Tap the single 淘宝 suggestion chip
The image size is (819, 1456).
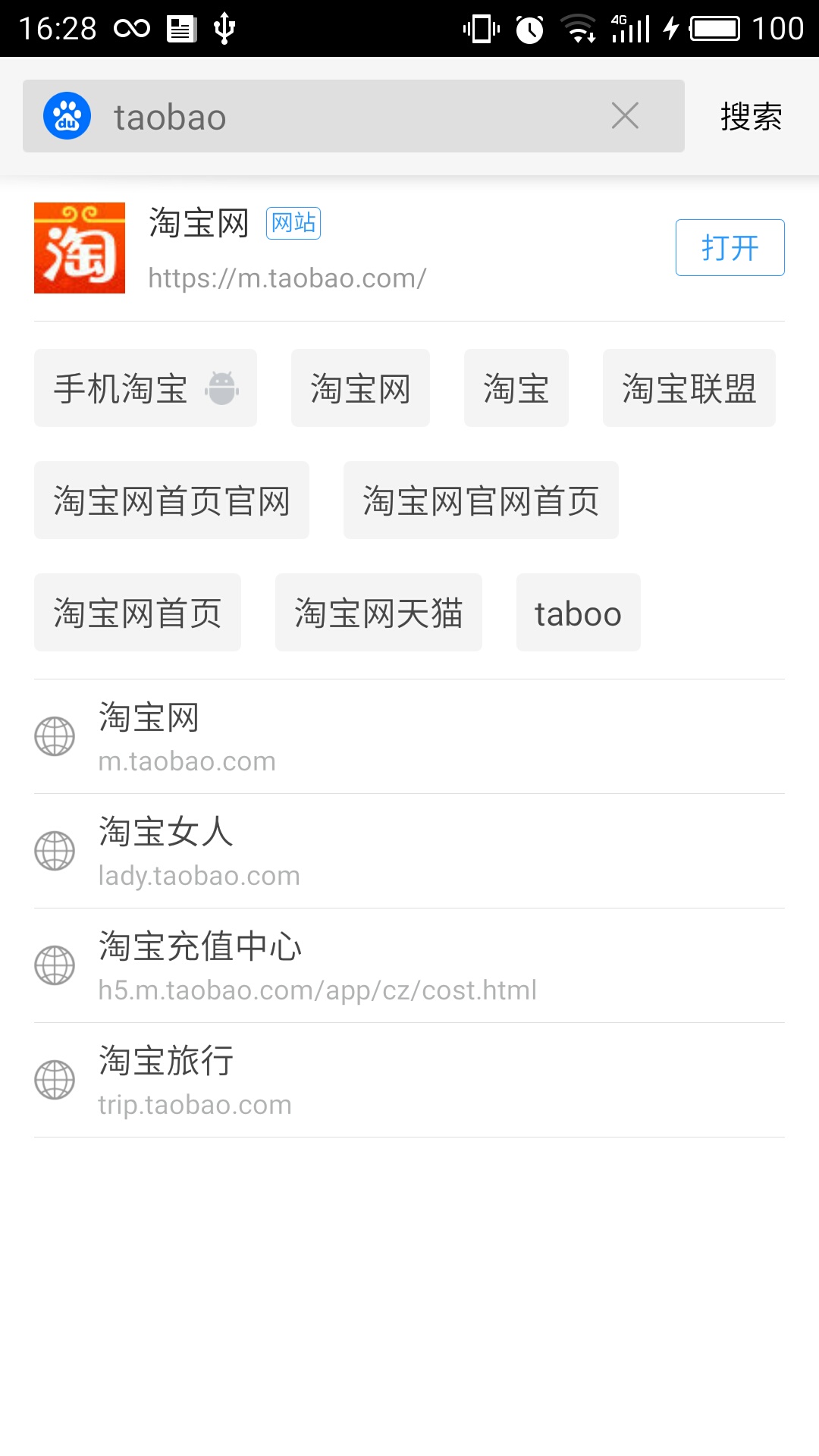pos(516,388)
